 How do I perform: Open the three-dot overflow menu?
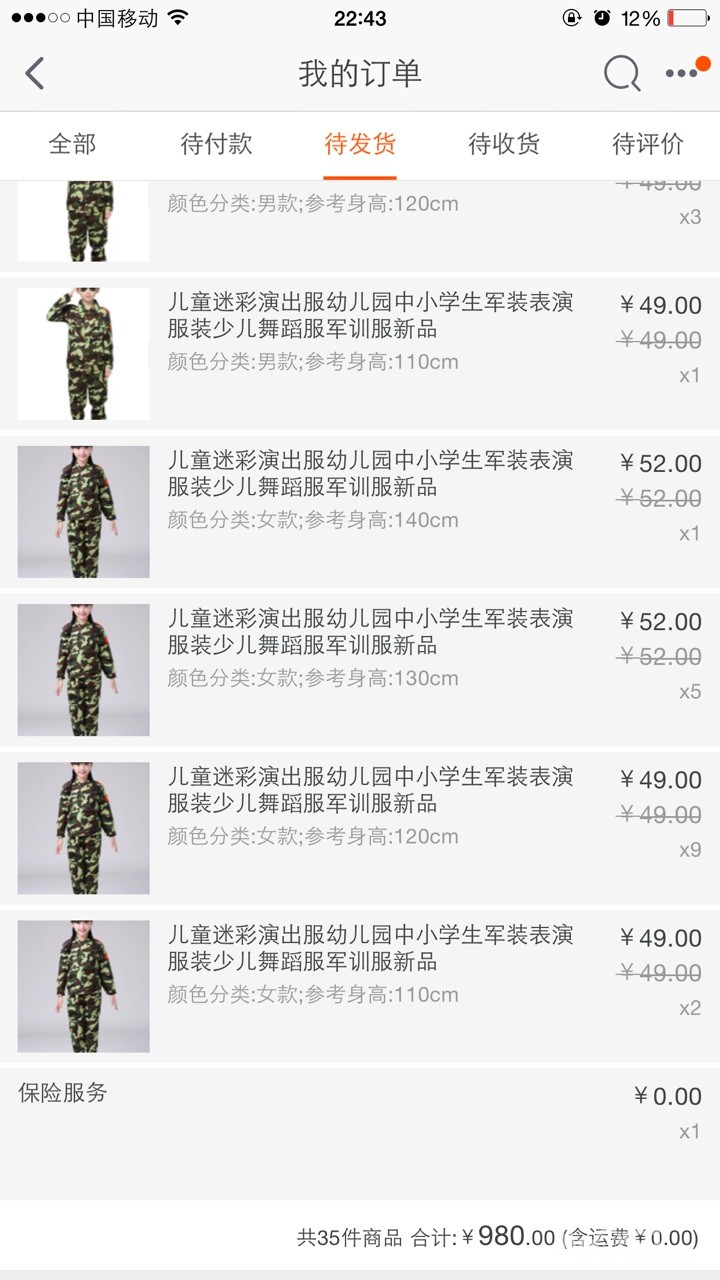683,74
